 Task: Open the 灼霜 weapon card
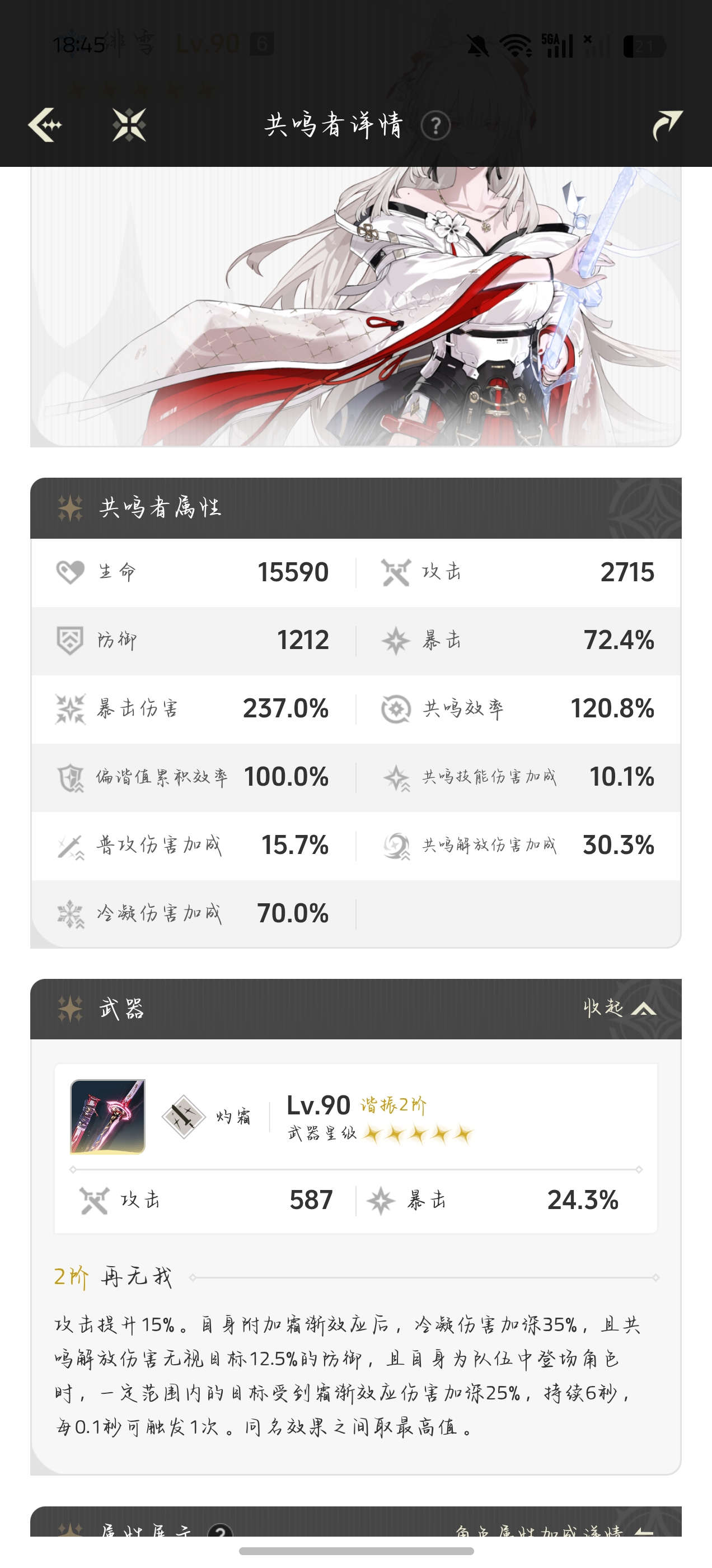(x=356, y=1149)
